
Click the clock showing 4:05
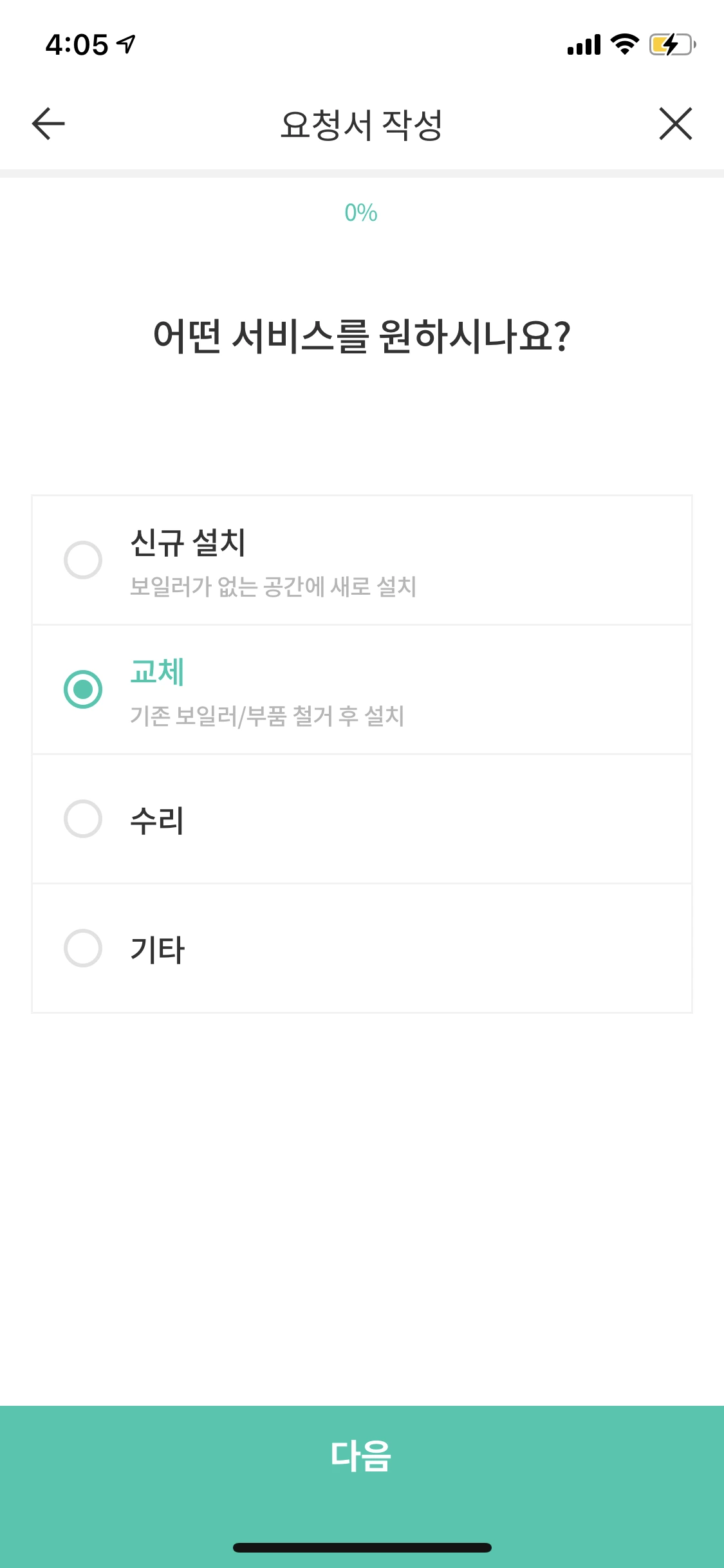tap(77, 42)
